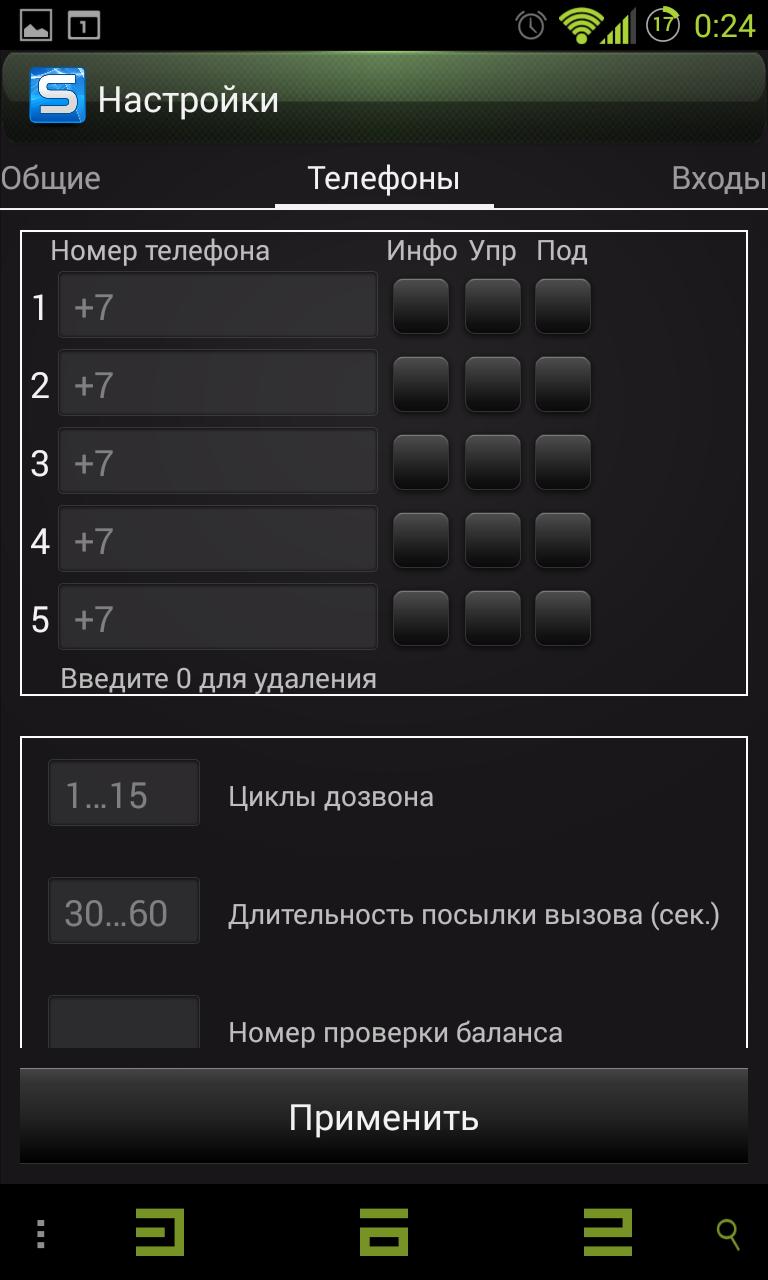
Task: Check the Инфо box for phone 1
Action: pos(420,306)
